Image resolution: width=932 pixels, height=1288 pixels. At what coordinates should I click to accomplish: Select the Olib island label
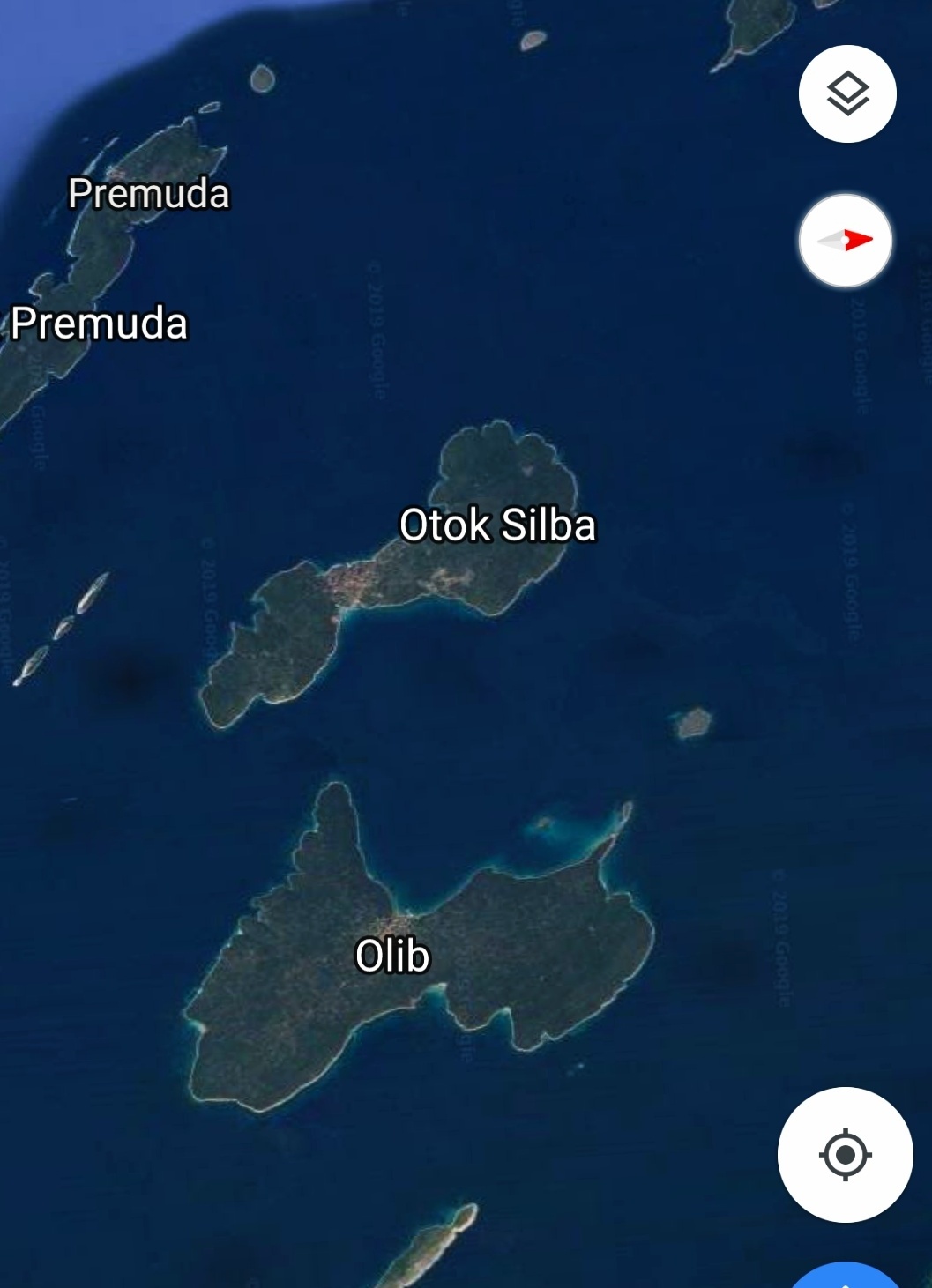click(392, 956)
